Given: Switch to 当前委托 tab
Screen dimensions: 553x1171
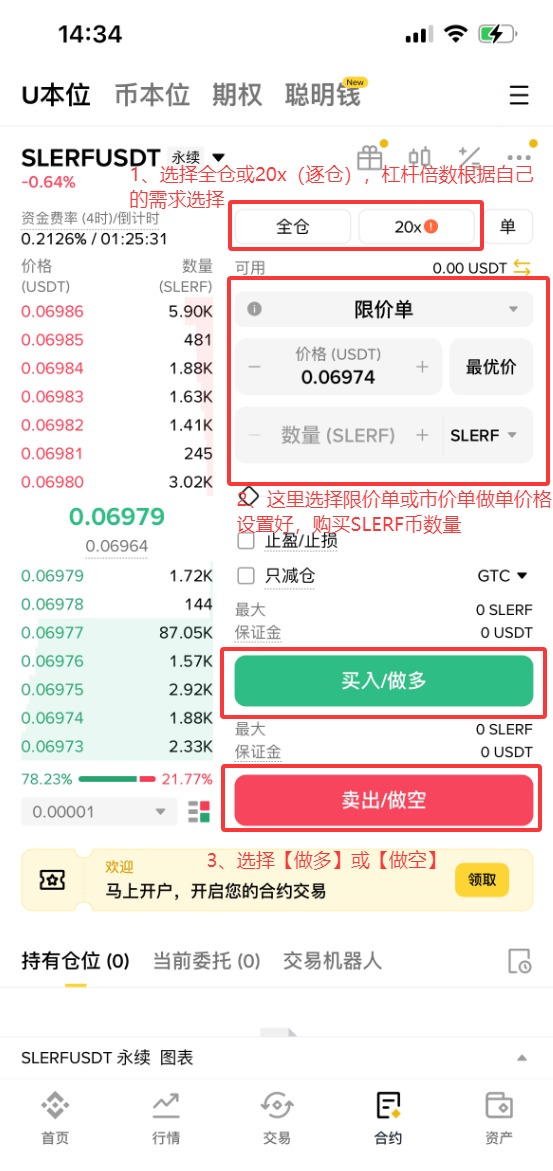Looking at the screenshot, I should 206,960.
